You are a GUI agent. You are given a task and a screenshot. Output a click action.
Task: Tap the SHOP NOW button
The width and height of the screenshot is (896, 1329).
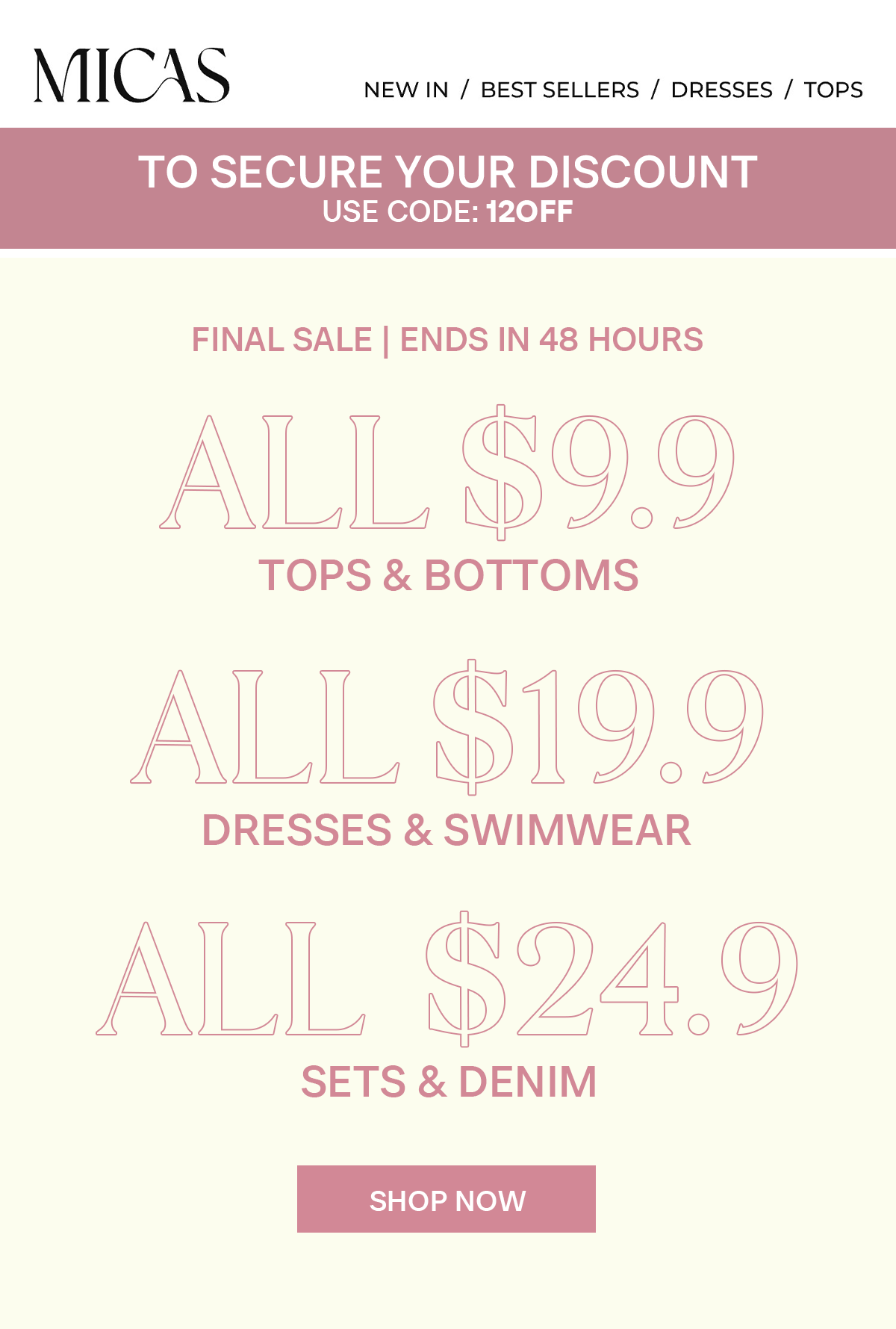(447, 1199)
